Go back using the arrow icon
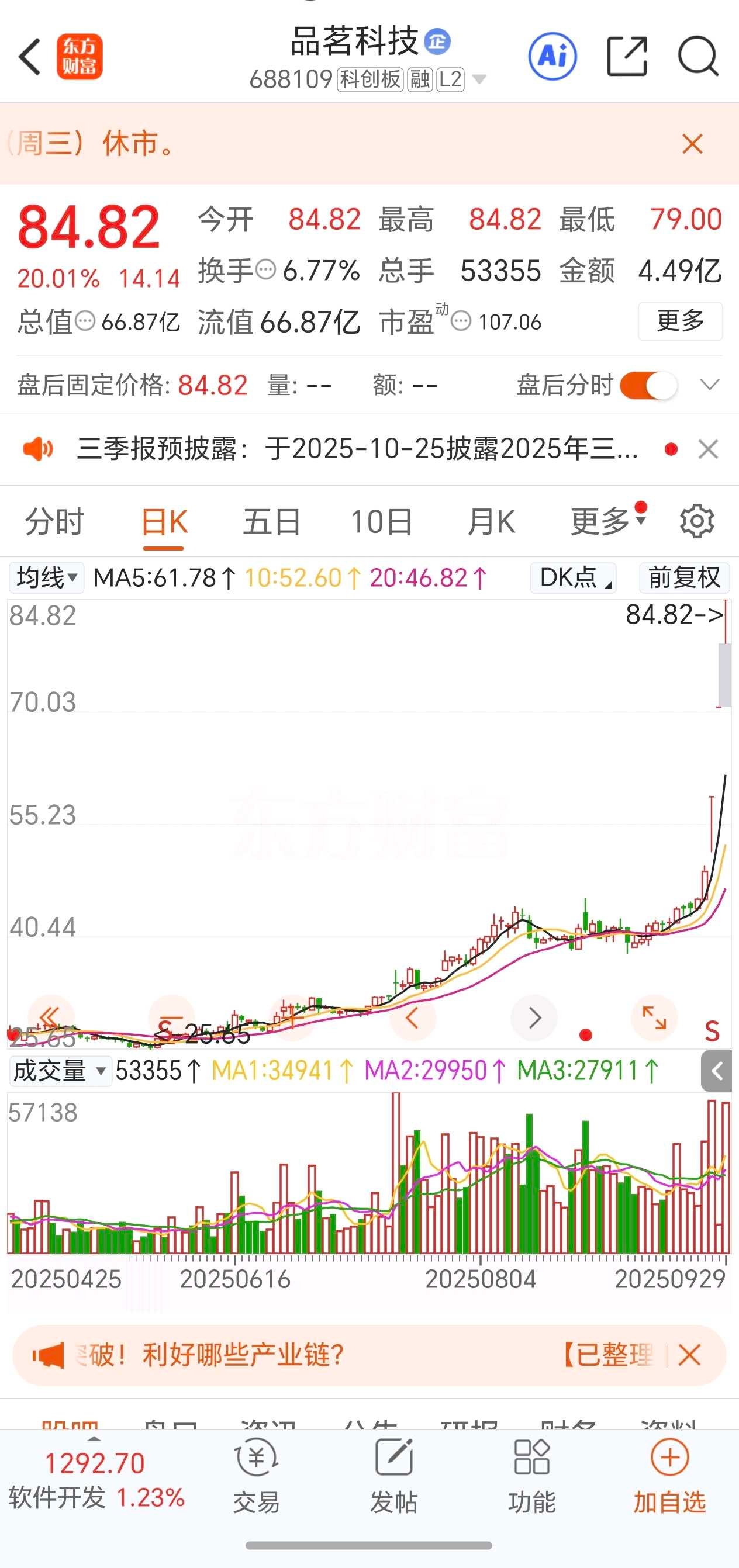Screen dimensions: 739x1568 29,57
